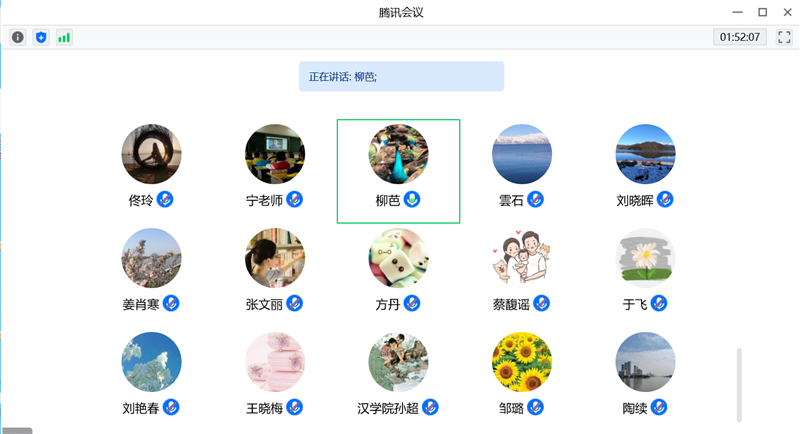Image resolution: width=800 pixels, height=434 pixels.
Task: Select participant 陶续
Action: point(645,363)
